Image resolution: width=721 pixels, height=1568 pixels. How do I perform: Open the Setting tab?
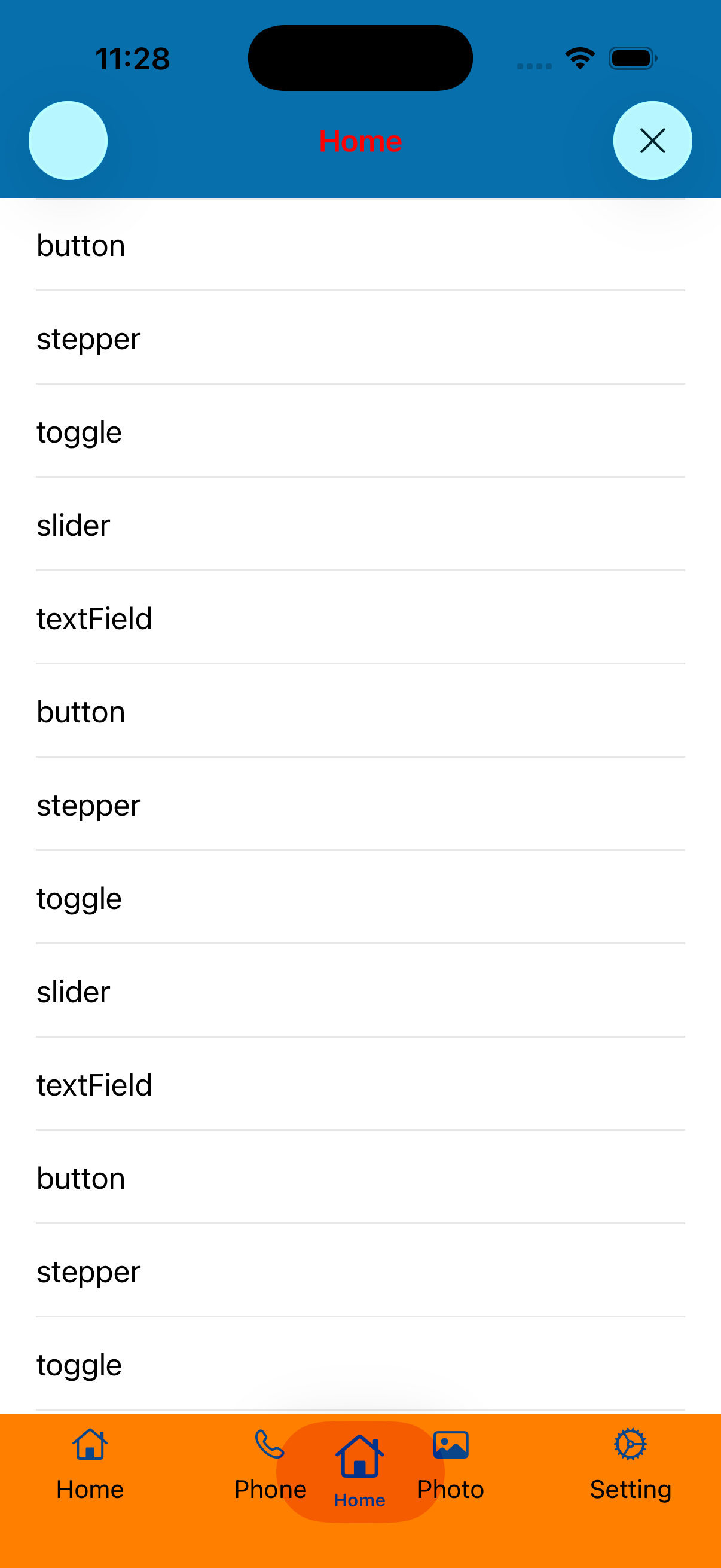pyautogui.click(x=630, y=1465)
